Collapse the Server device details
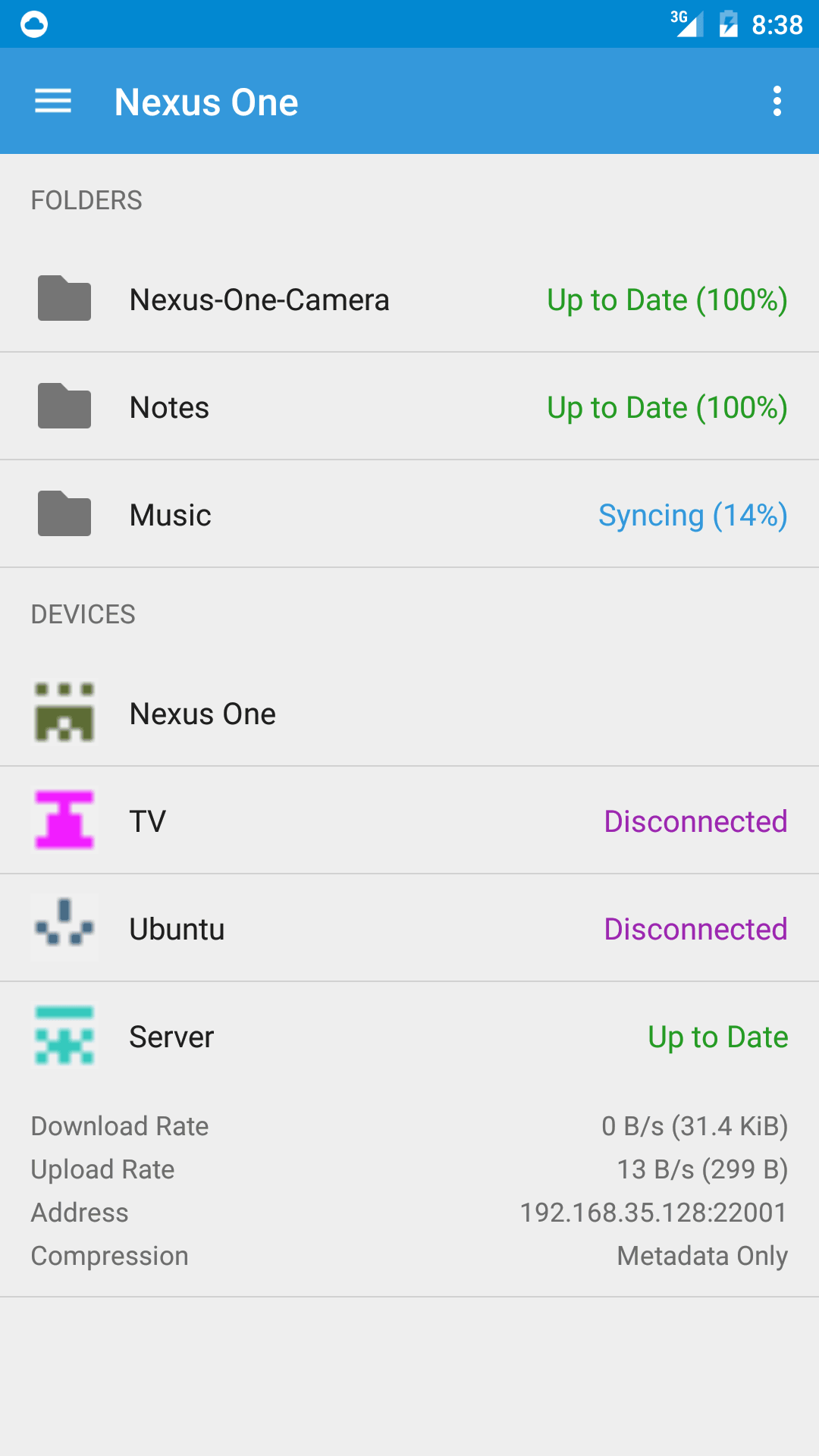This screenshot has height=1456, width=819. click(x=409, y=1036)
